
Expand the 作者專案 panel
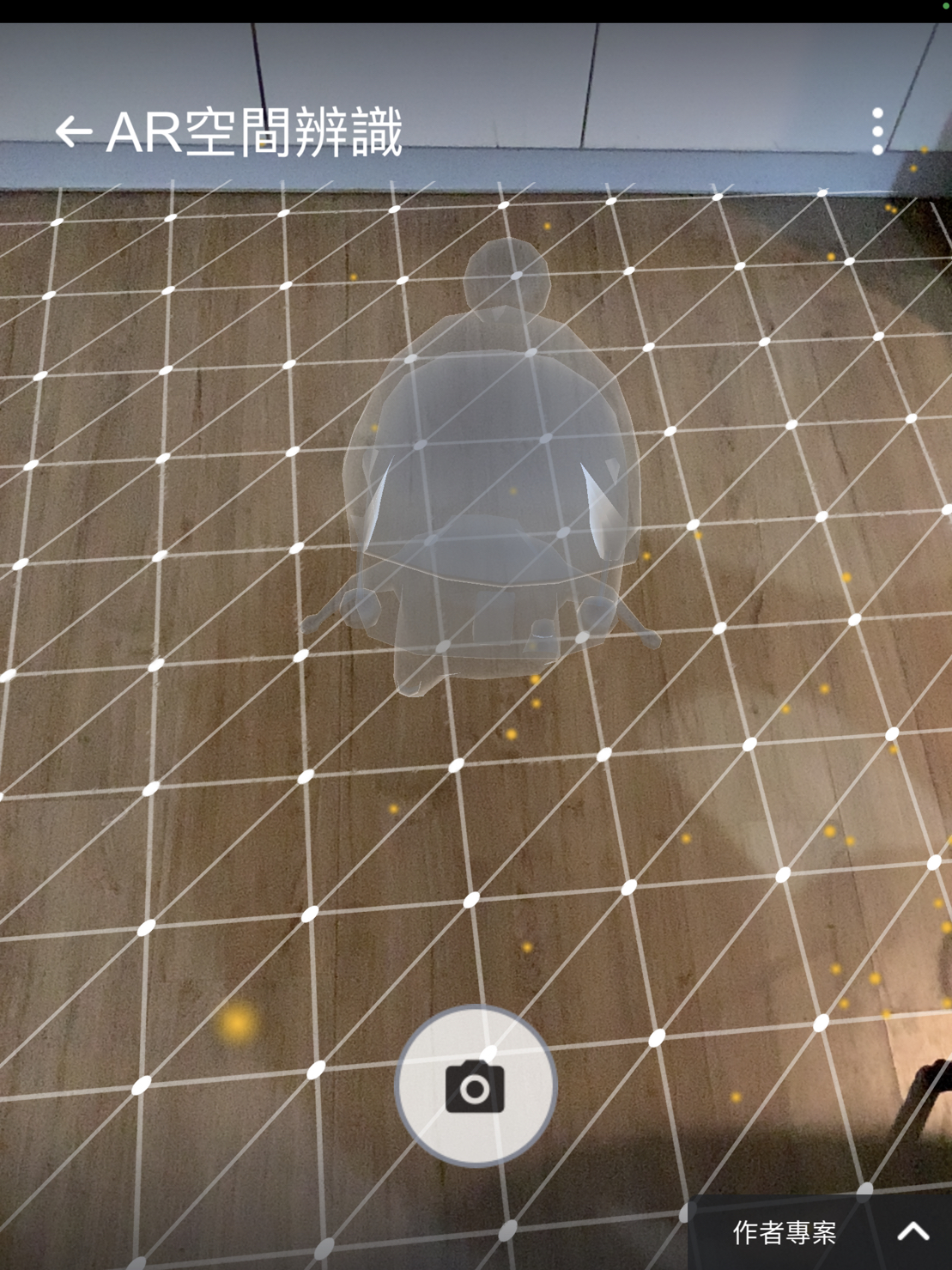913,1232
